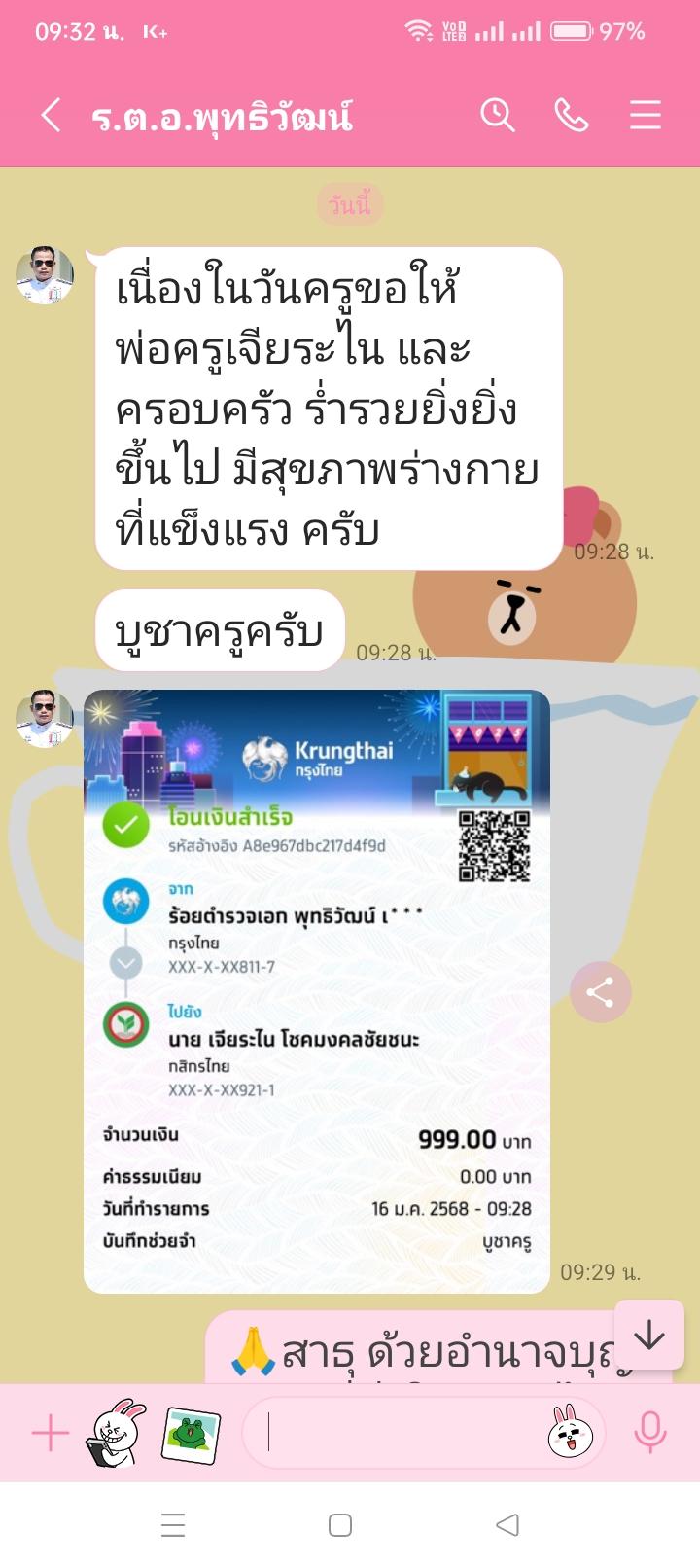
Task: Open the chat menu
Action: [645, 116]
